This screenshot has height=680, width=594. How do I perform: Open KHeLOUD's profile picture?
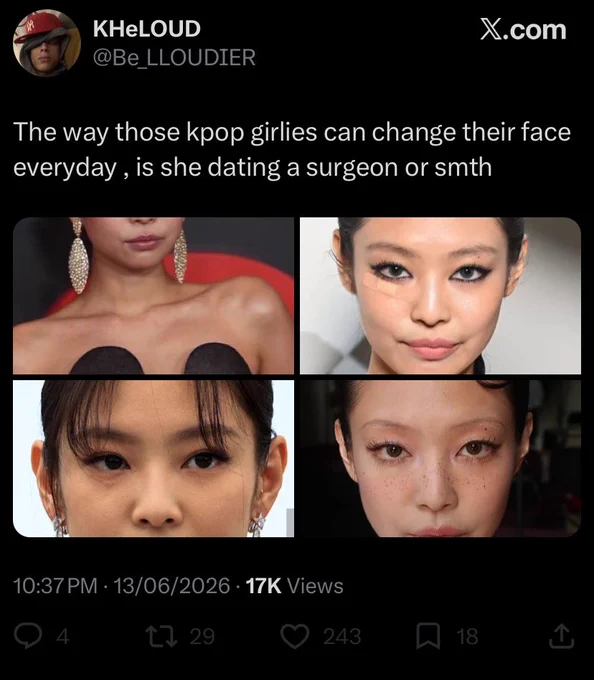click(47, 43)
